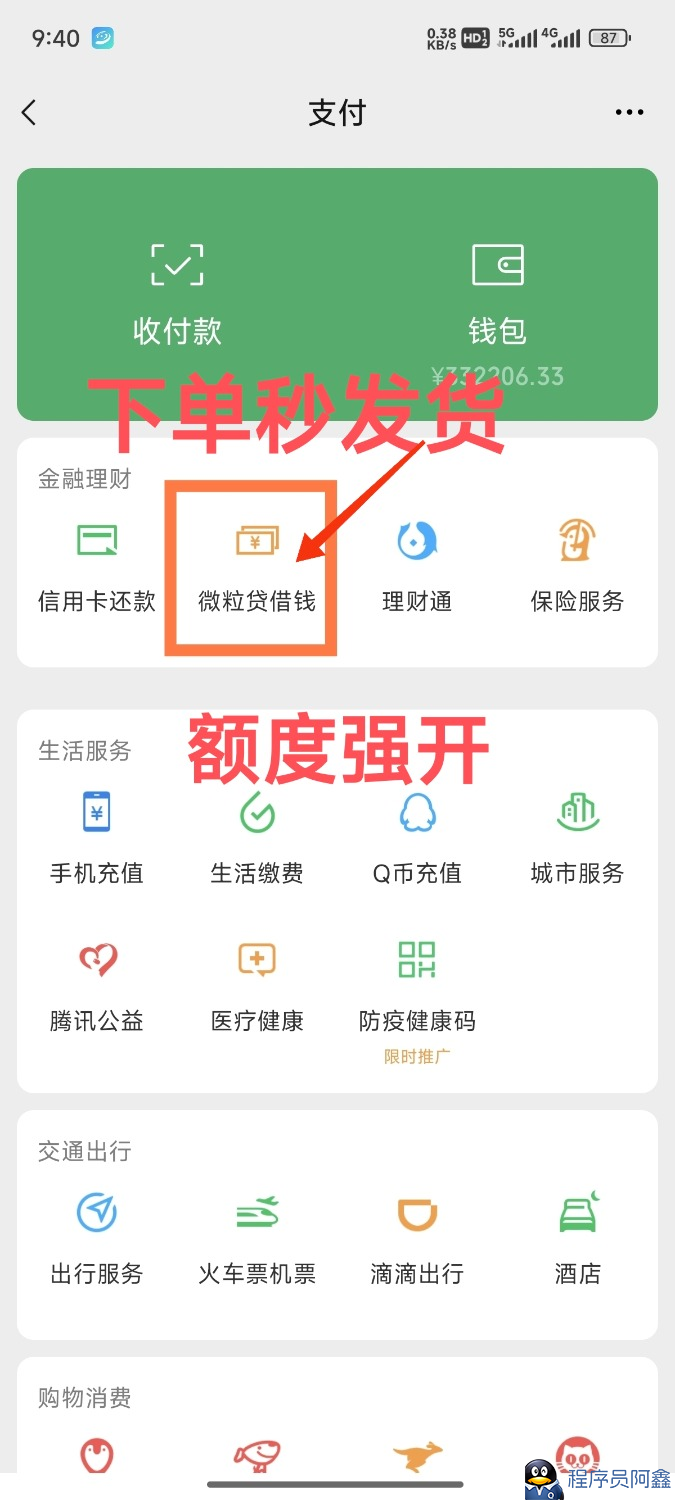Open 微粒贷借钱
The width and height of the screenshot is (675, 1500).
[257, 567]
